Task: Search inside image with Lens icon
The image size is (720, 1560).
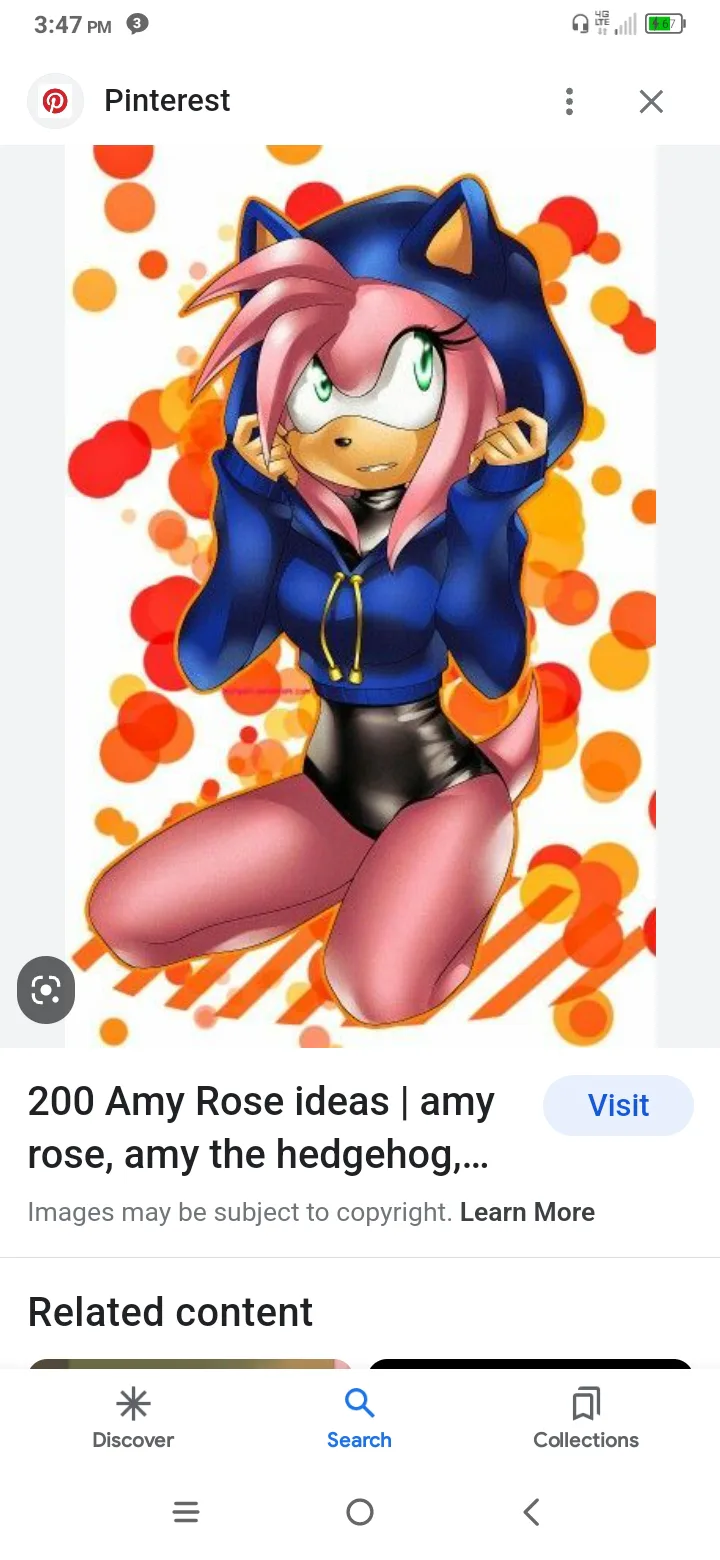Action: point(46,990)
